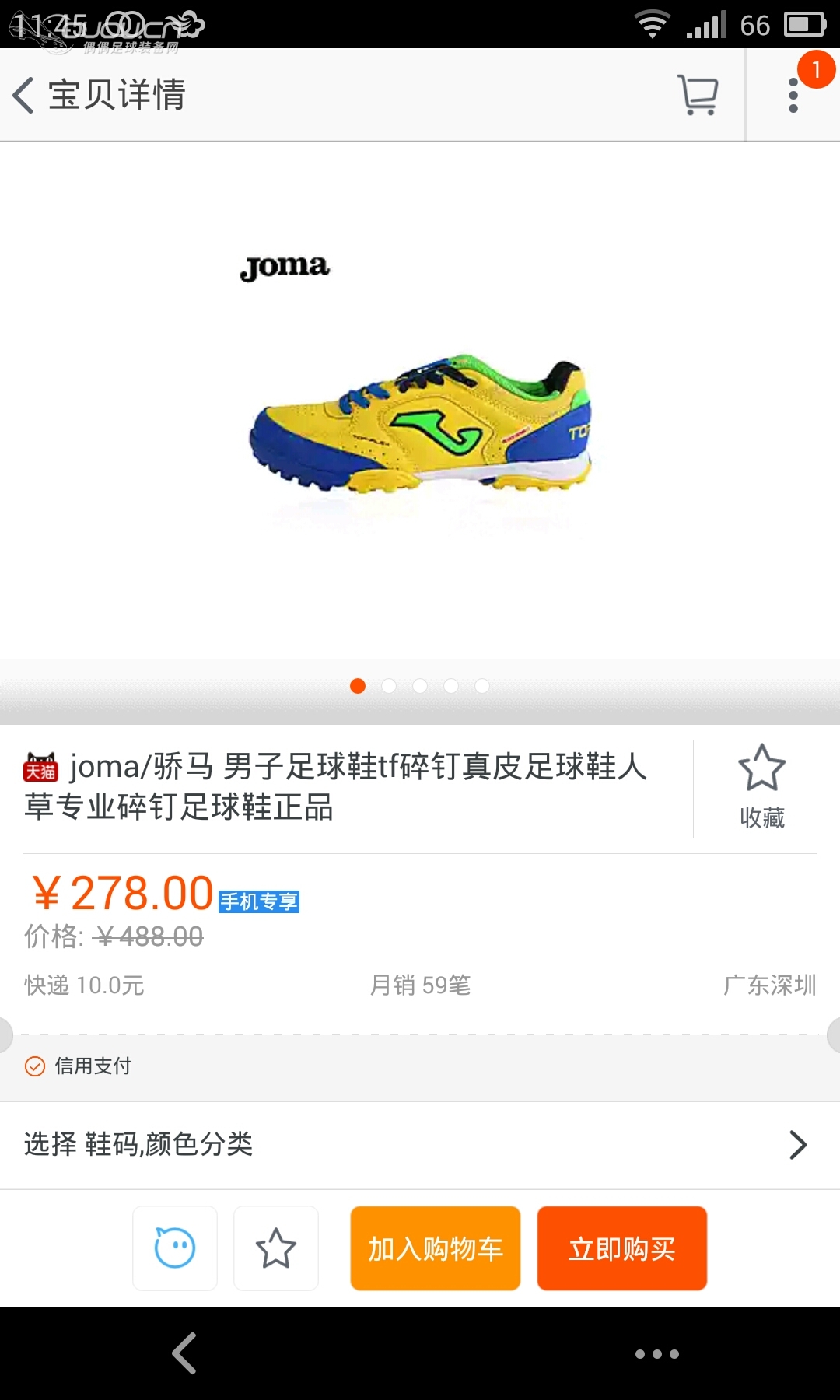Screen dimensions: 840x1400
Task: Open 选择 鞋码,颜色分类 options
Action: pyautogui.click(x=420, y=1145)
